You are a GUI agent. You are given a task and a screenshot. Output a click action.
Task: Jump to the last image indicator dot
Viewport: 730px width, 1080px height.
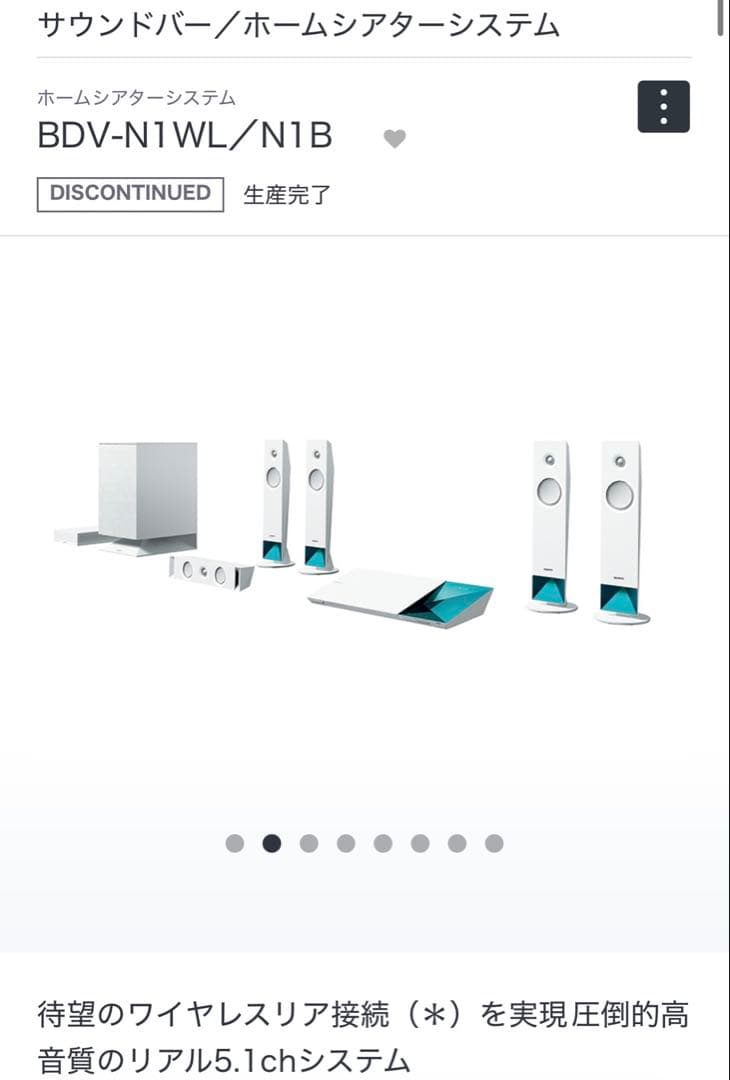(494, 844)
